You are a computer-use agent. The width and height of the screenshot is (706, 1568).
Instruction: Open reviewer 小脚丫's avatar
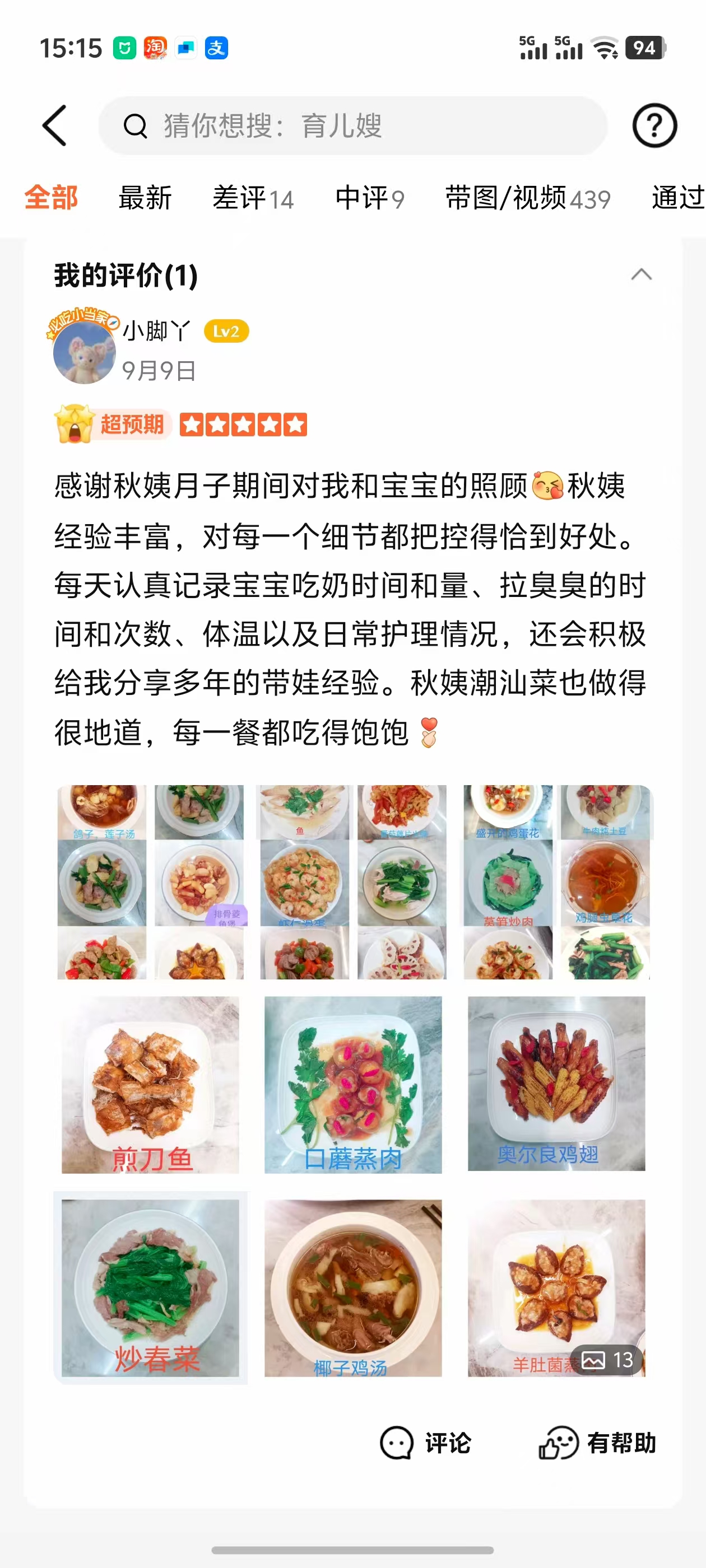(x=84, y=352)
